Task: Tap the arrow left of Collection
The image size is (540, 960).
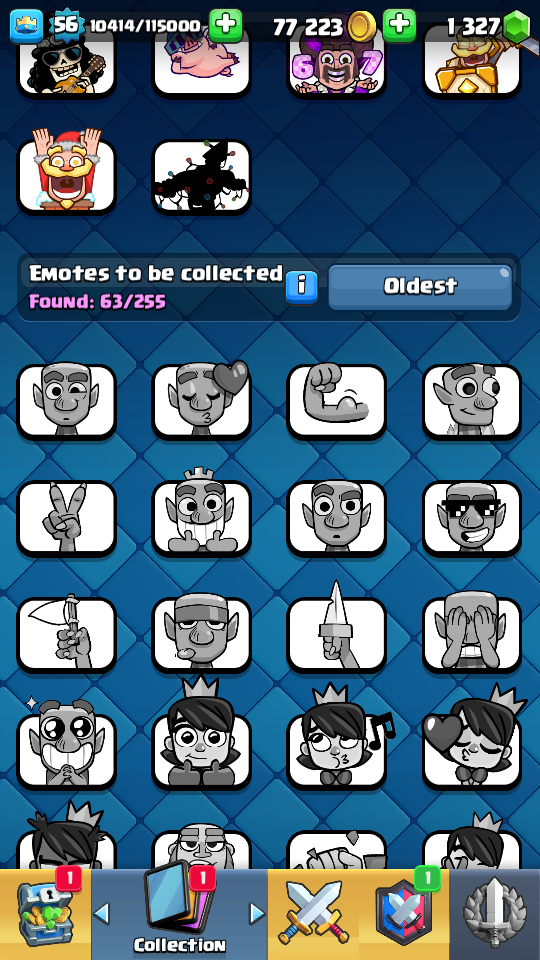Action: pos(102,913)
